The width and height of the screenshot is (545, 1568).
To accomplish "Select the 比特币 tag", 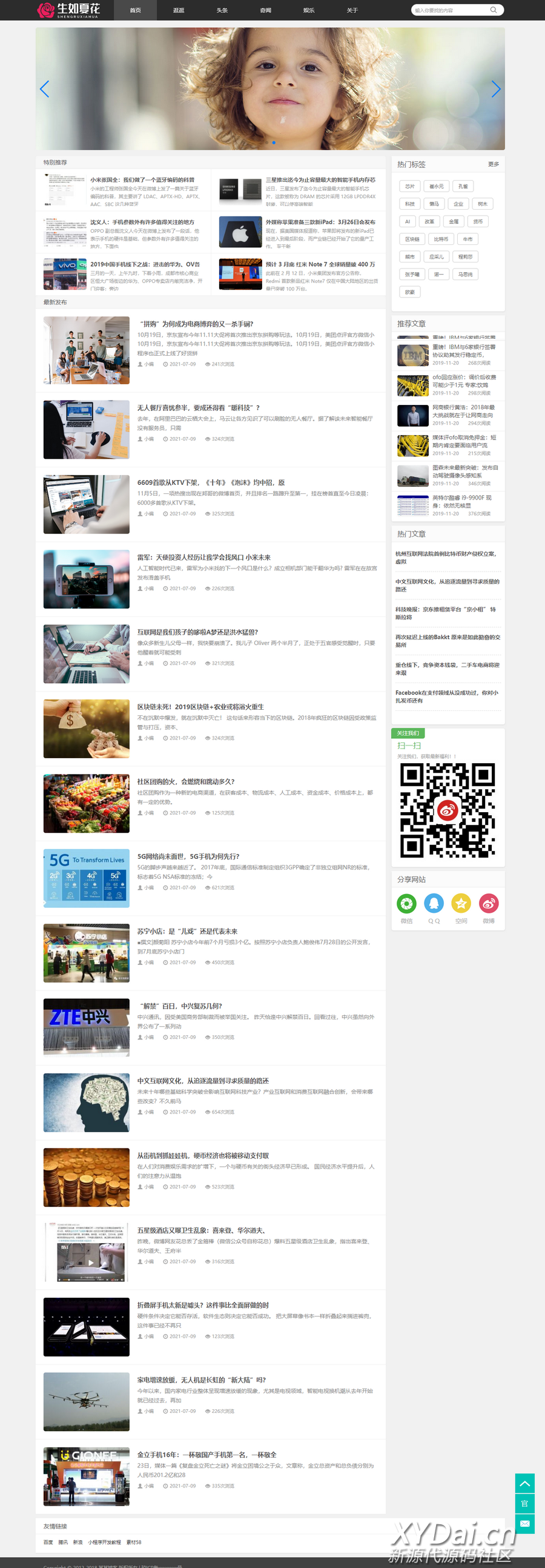I will coord(441,239).
